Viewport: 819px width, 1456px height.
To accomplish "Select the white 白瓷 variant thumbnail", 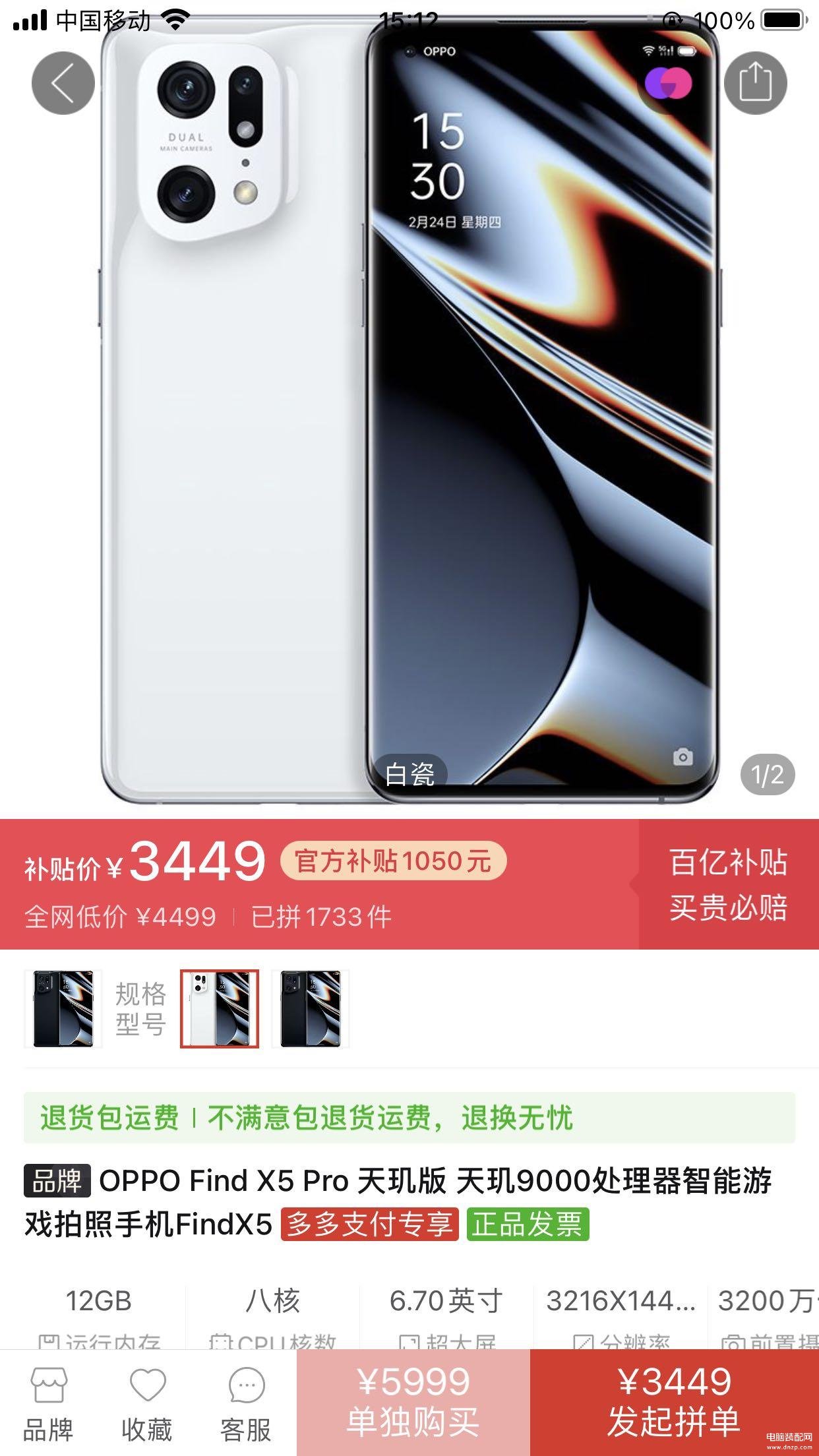I will pyautogui.click(x=220, y=1008).
